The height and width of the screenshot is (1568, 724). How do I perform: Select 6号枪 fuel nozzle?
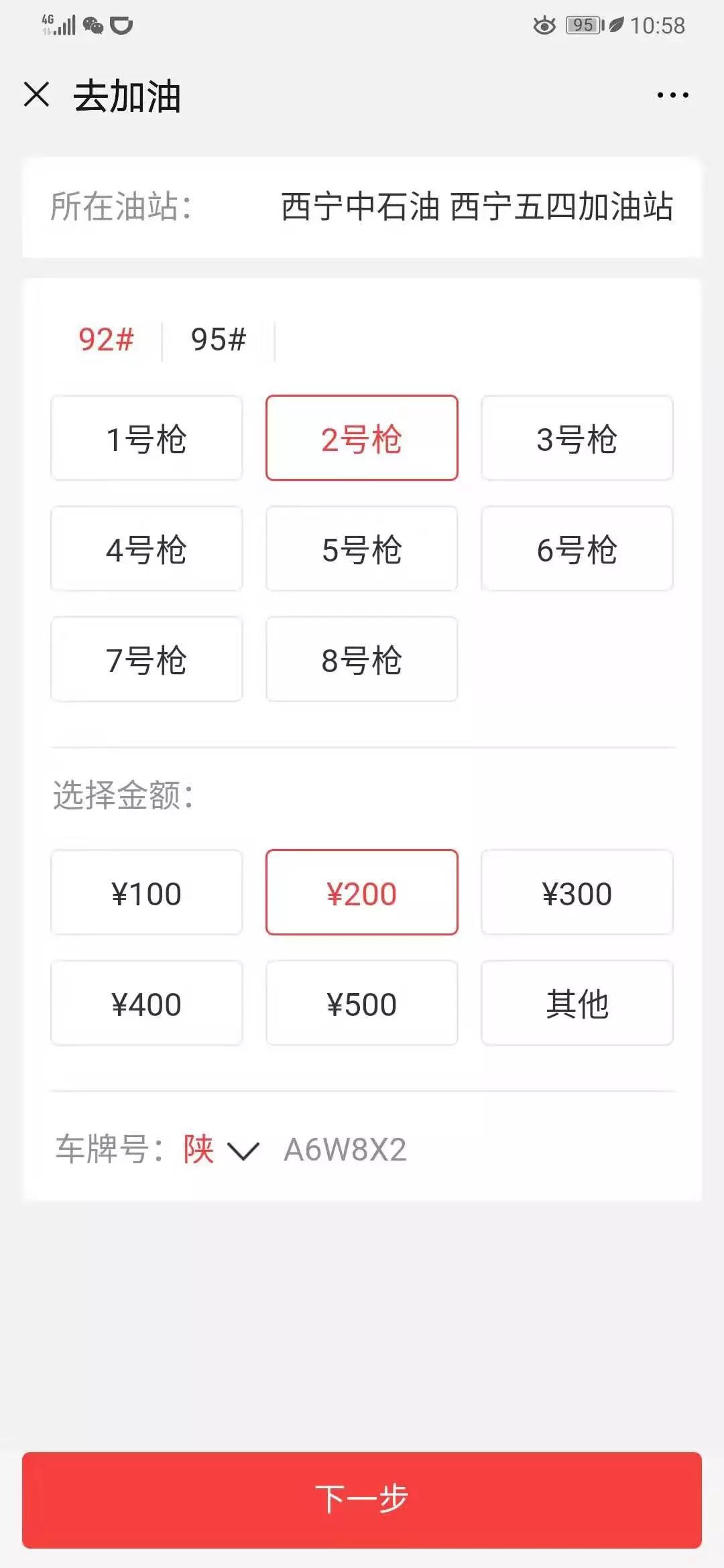click(577, 549)
